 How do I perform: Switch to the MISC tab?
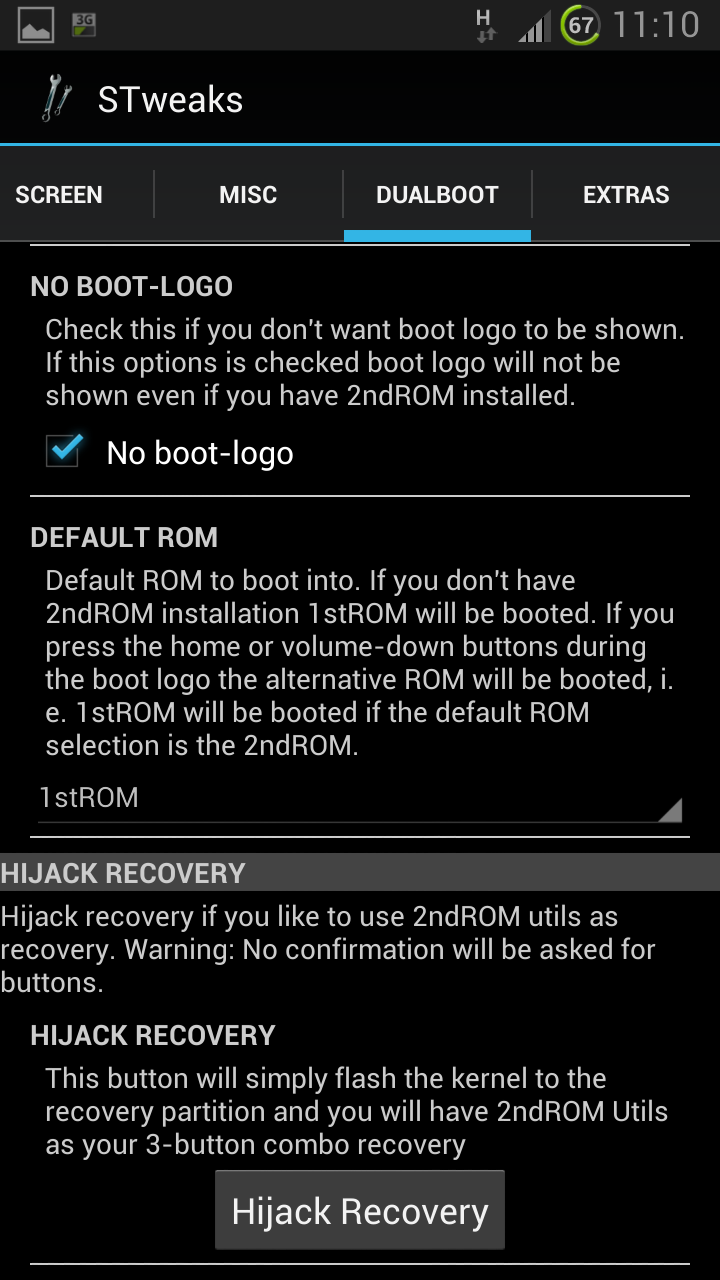[248, 194]
